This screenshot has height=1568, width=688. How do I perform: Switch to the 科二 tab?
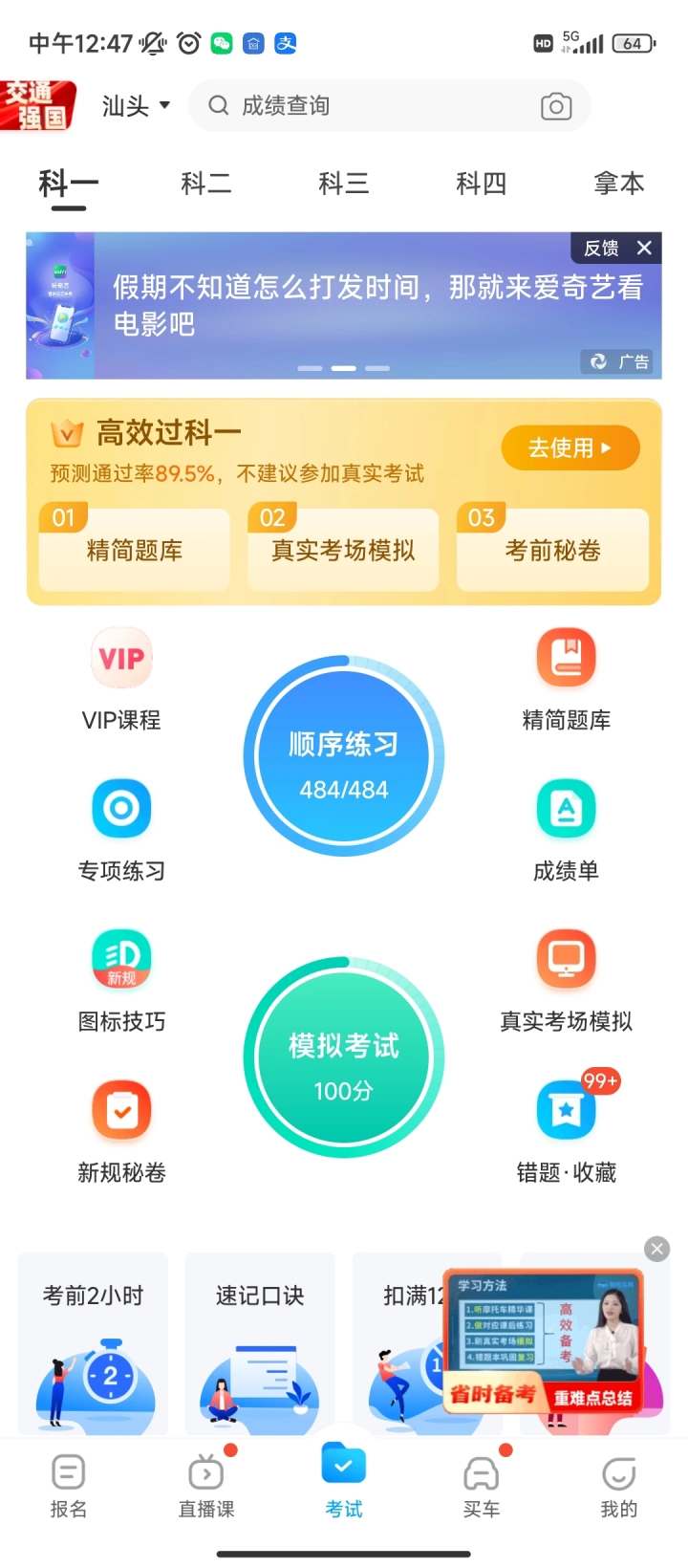coord(206,184)
